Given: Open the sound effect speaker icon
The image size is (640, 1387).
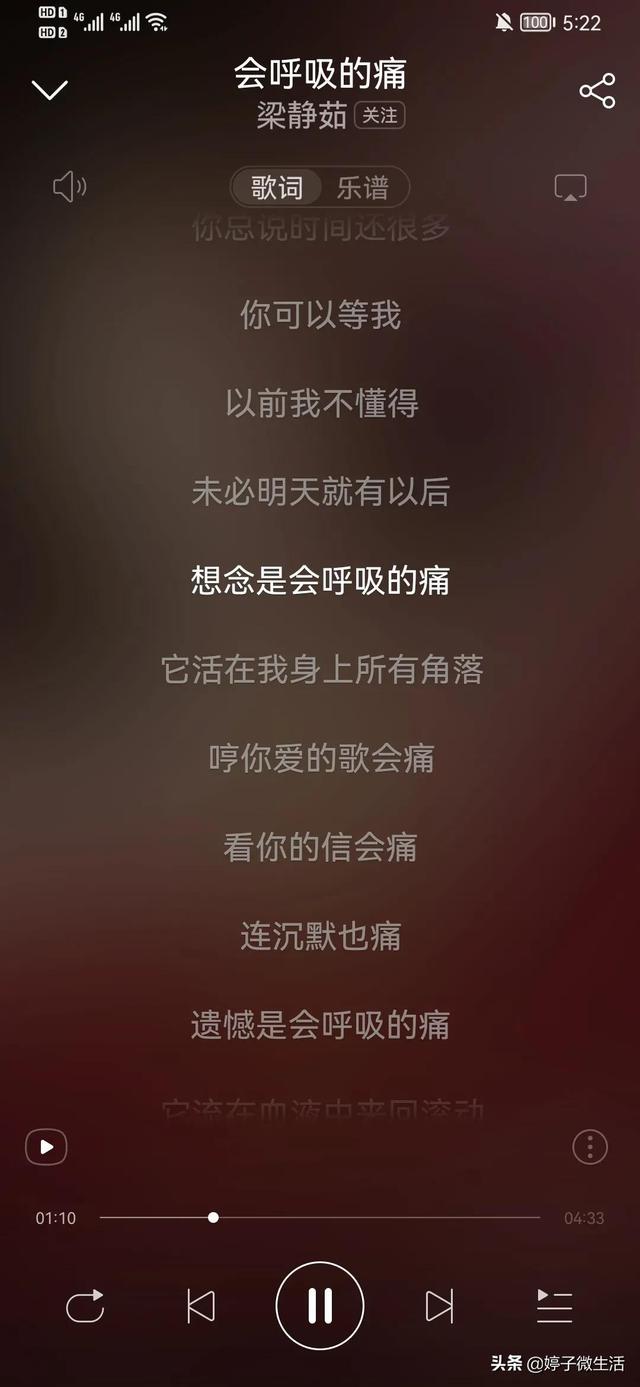Looking at the screenshot, I should tap(69, 187).
